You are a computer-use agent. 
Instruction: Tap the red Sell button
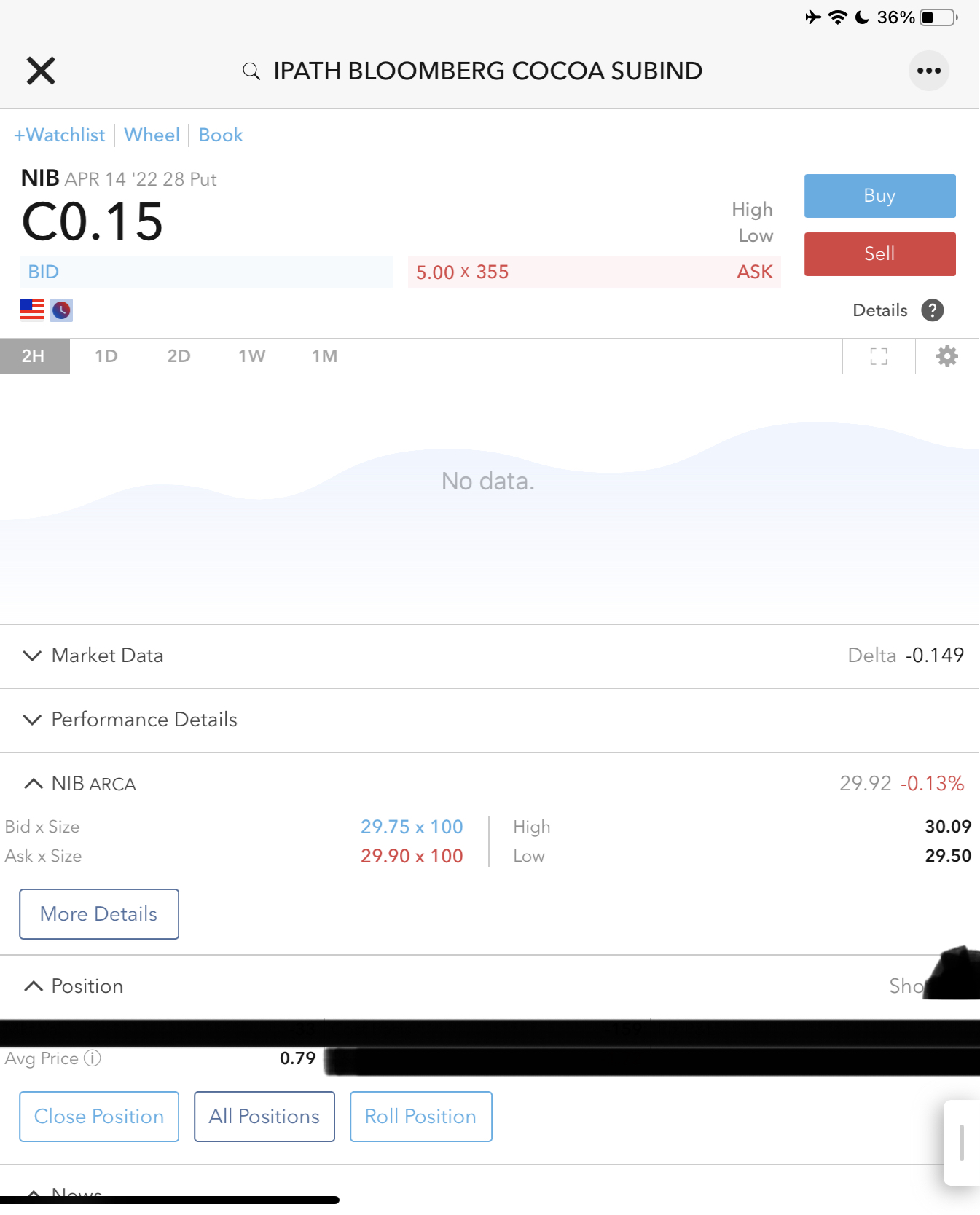coord(879,254)
